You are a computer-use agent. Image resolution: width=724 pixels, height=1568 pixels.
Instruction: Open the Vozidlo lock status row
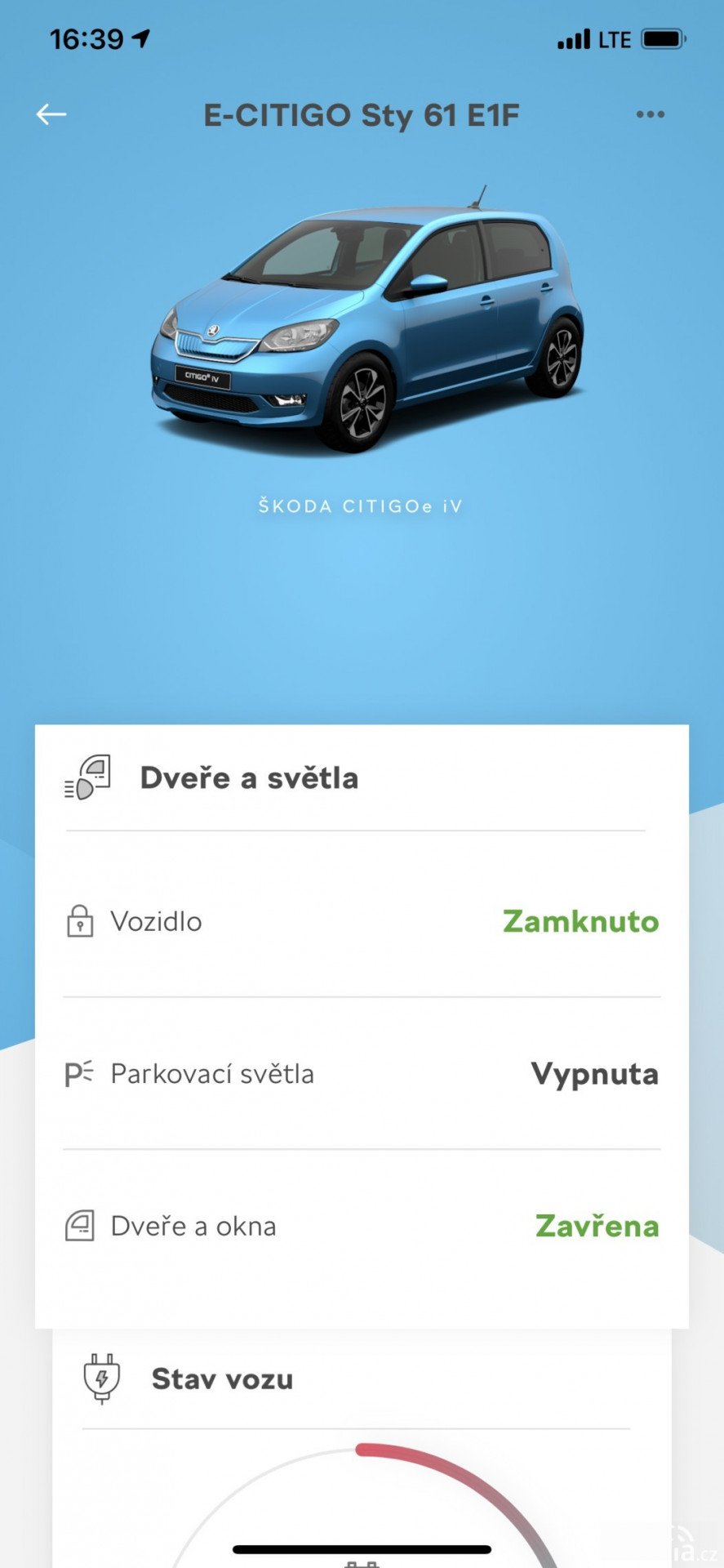[362, 921]
